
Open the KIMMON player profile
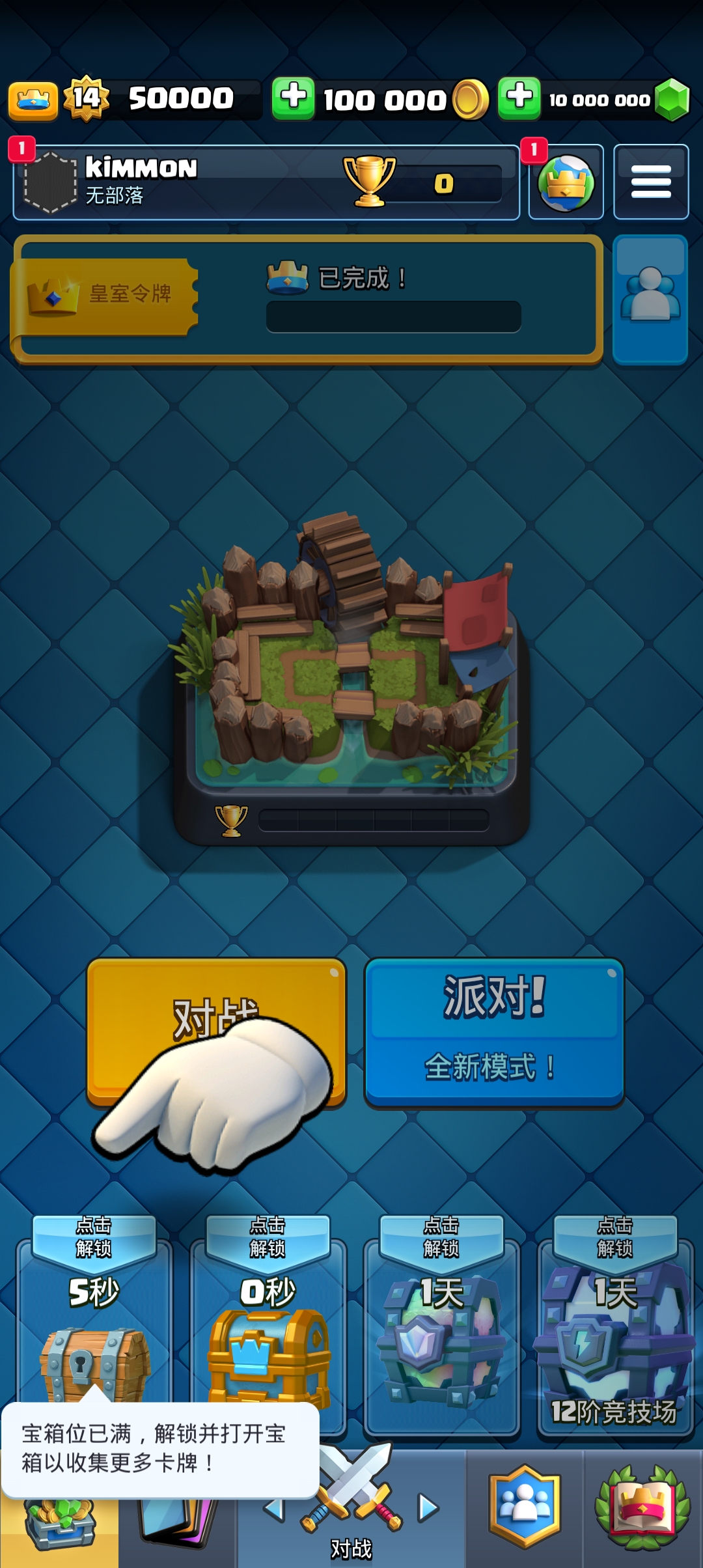[x=195, y=182]
